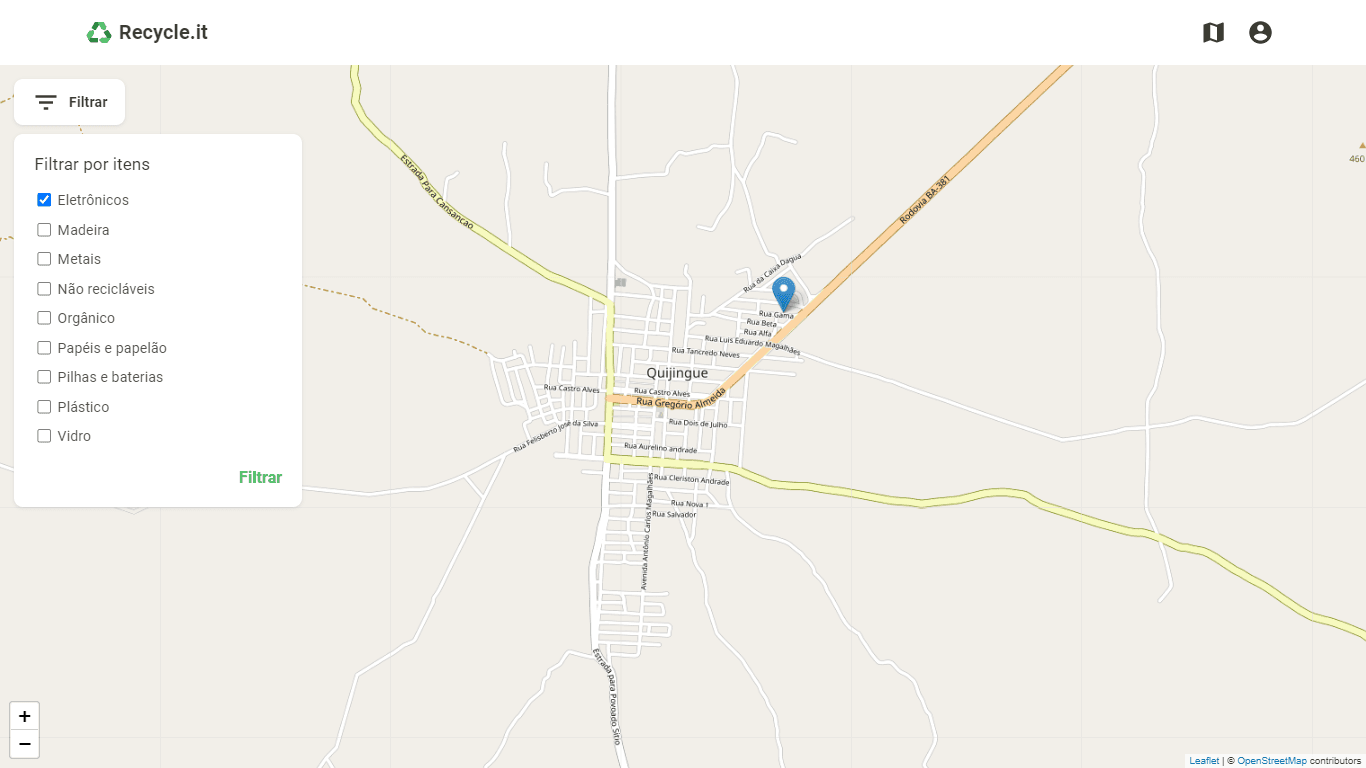Uncheck the Eletrônicos checkbox

tap(44, 200)
